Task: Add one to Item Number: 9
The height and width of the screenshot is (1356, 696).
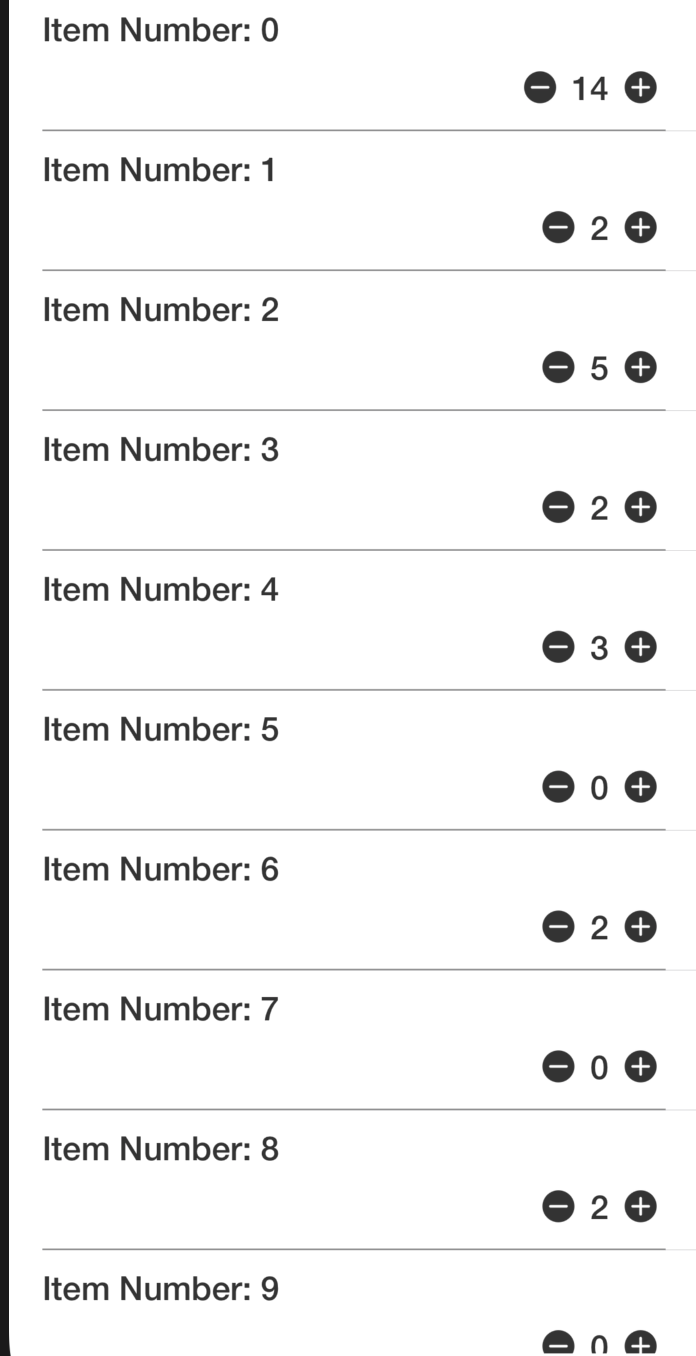Action: 640,1345
